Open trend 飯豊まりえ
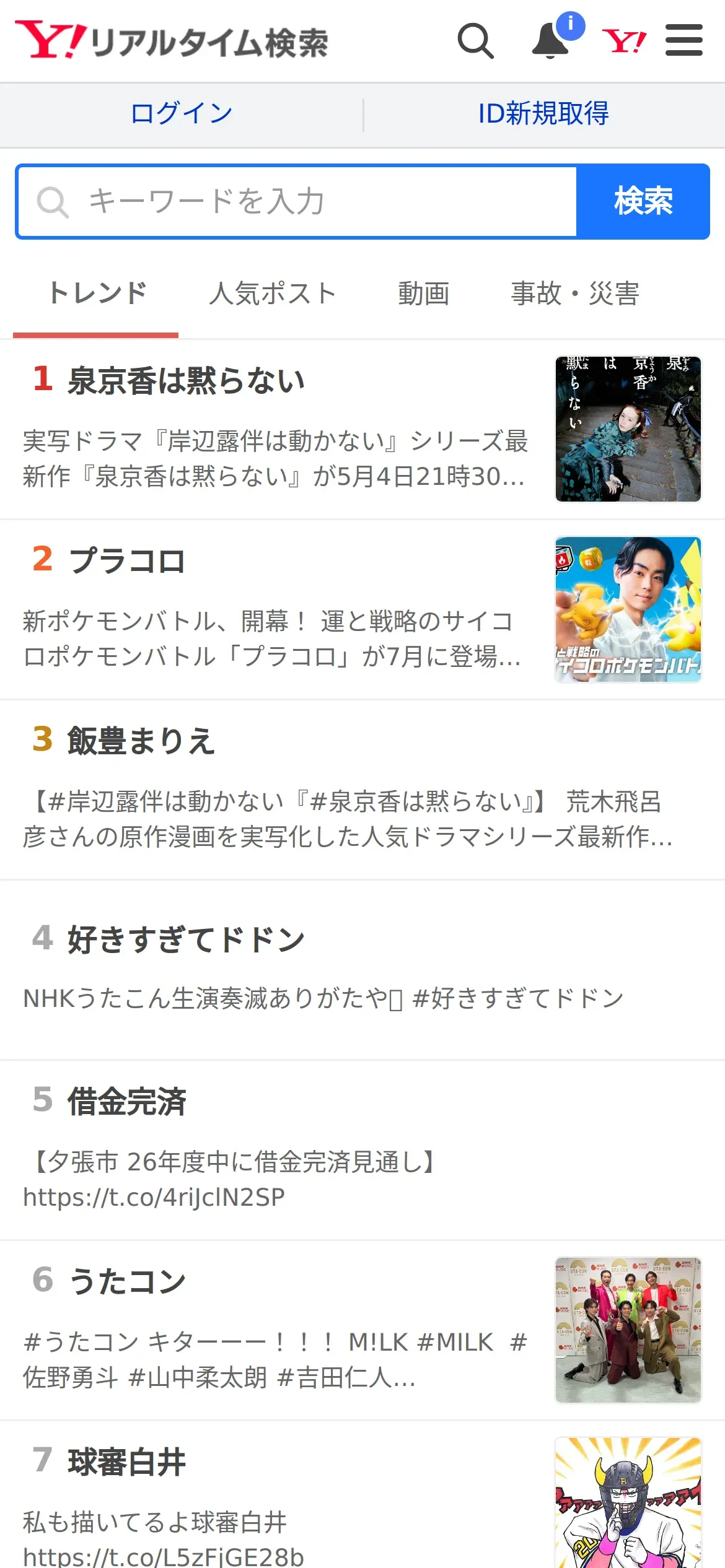This screenshot has width=725, height=1568. 141,741
